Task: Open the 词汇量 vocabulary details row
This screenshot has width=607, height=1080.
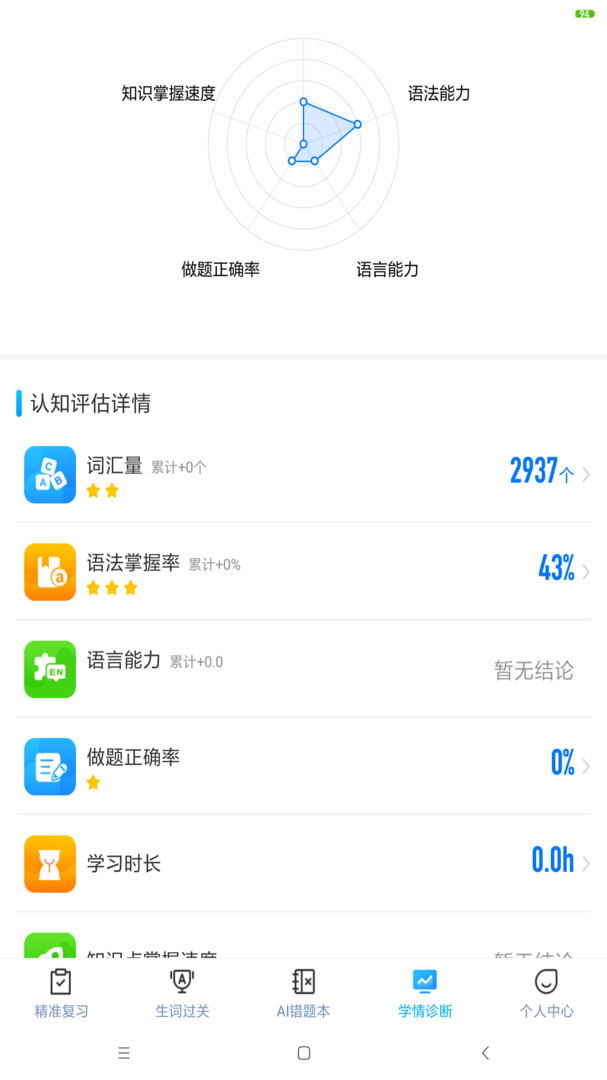Action: pos(303,475)
